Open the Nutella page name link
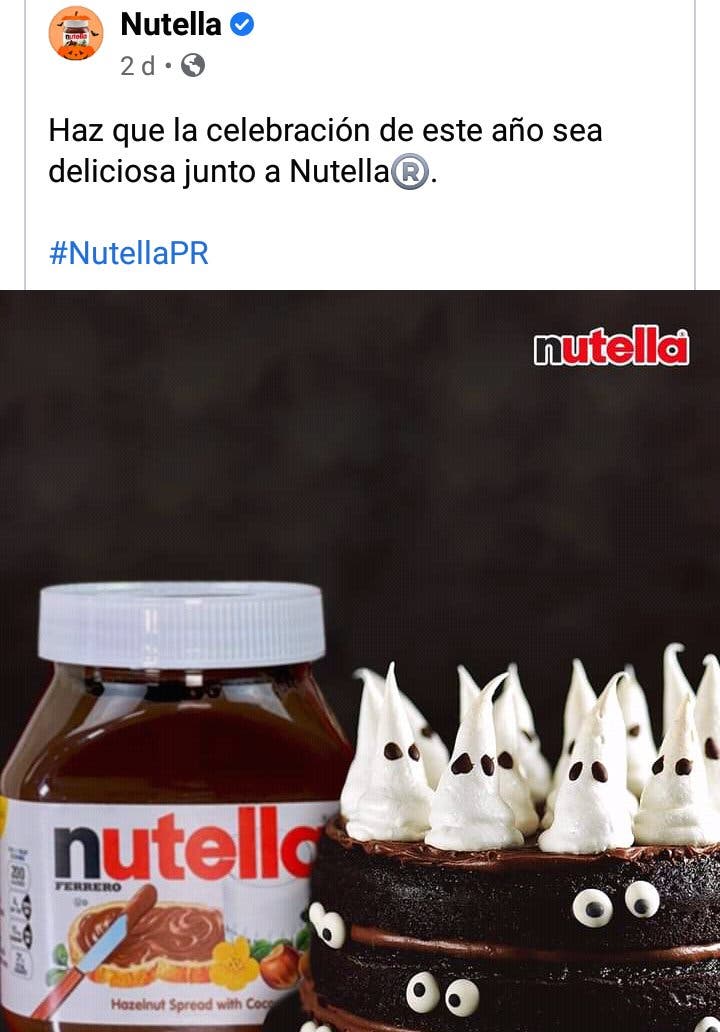720x1032 pixels. coord(171,24)
